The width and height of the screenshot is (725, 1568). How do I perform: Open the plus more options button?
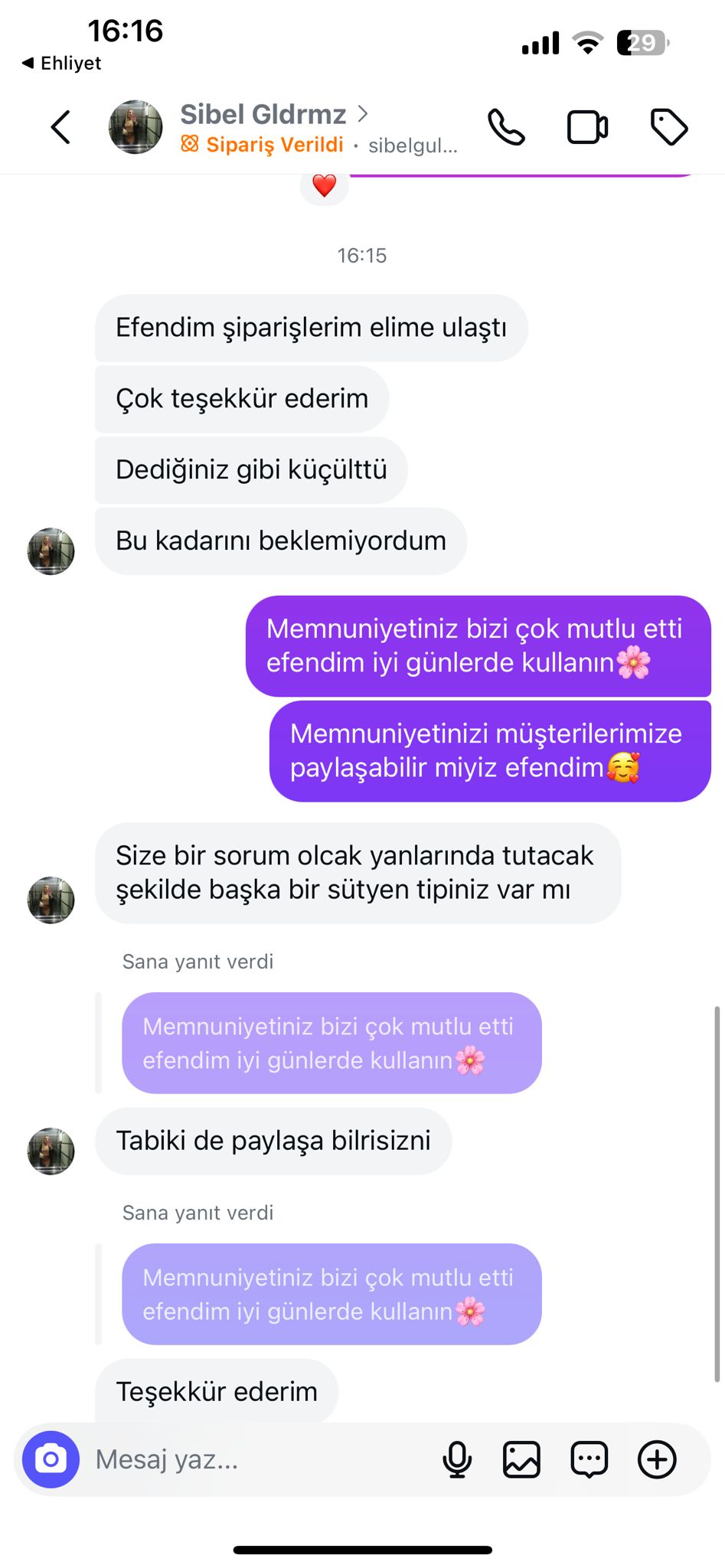click(657, 1459)
